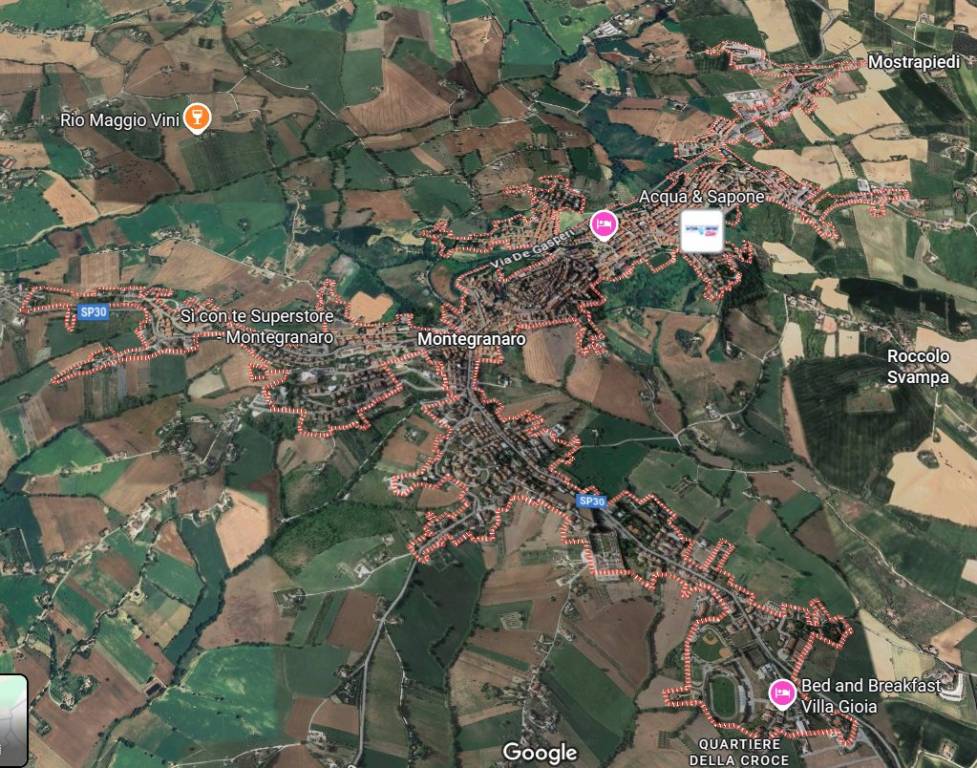The width and height of the screenshot is (977, 768).
Task: Select the pink hotel pin near Via De Gasperi
Action: [602, 224]
